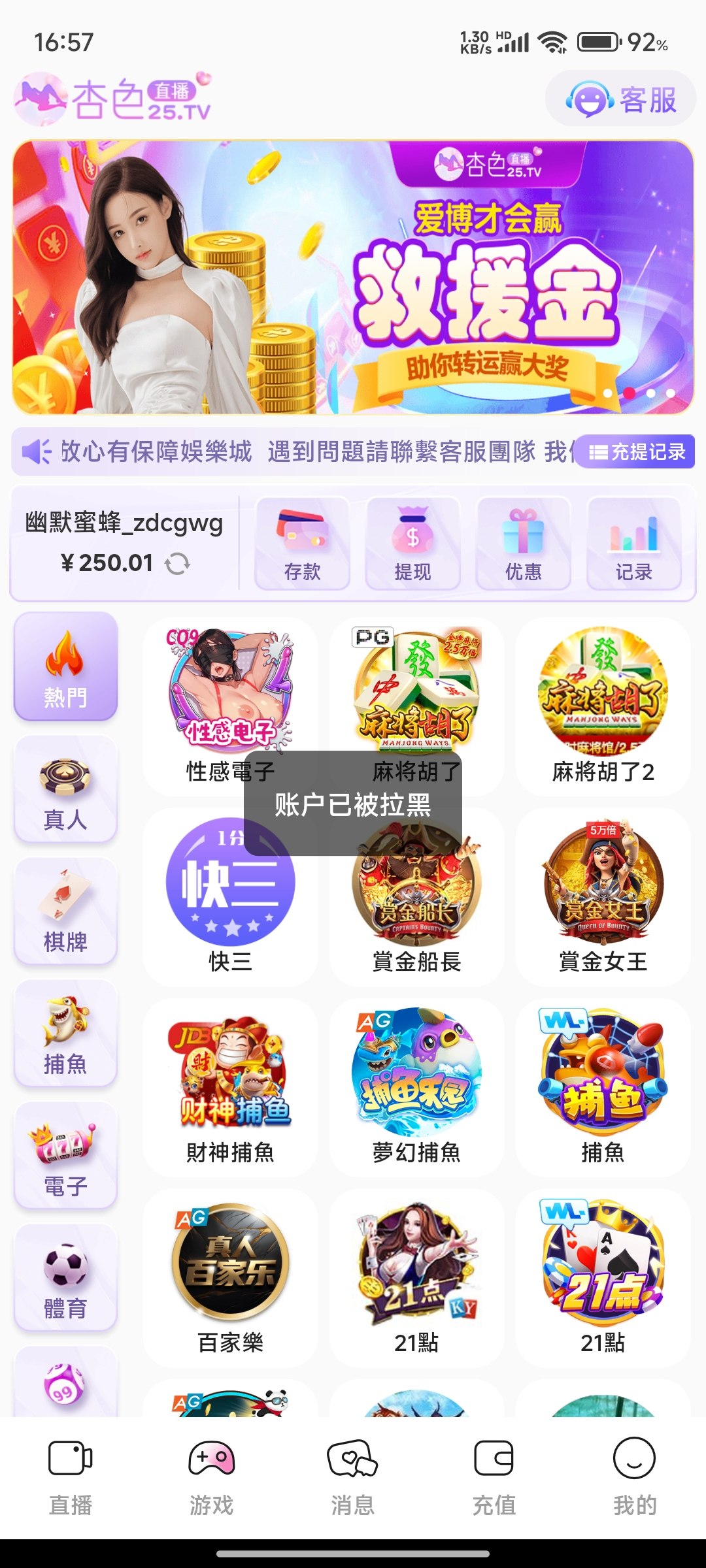Screen dimensions: 706x1568
Task: Open 存款 deposit
Action: coord(302,544)
